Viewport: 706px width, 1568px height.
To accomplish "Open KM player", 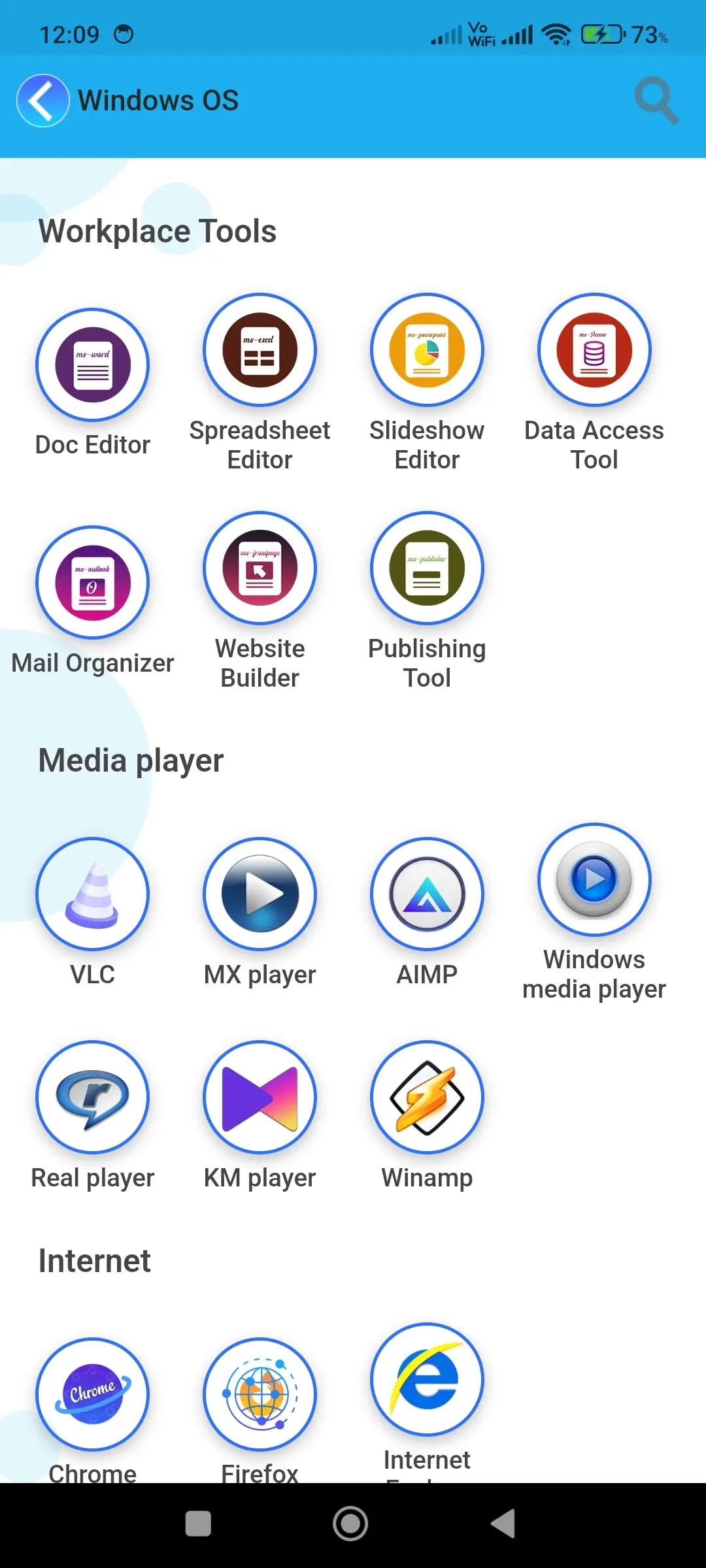I will coord(260,1098).
